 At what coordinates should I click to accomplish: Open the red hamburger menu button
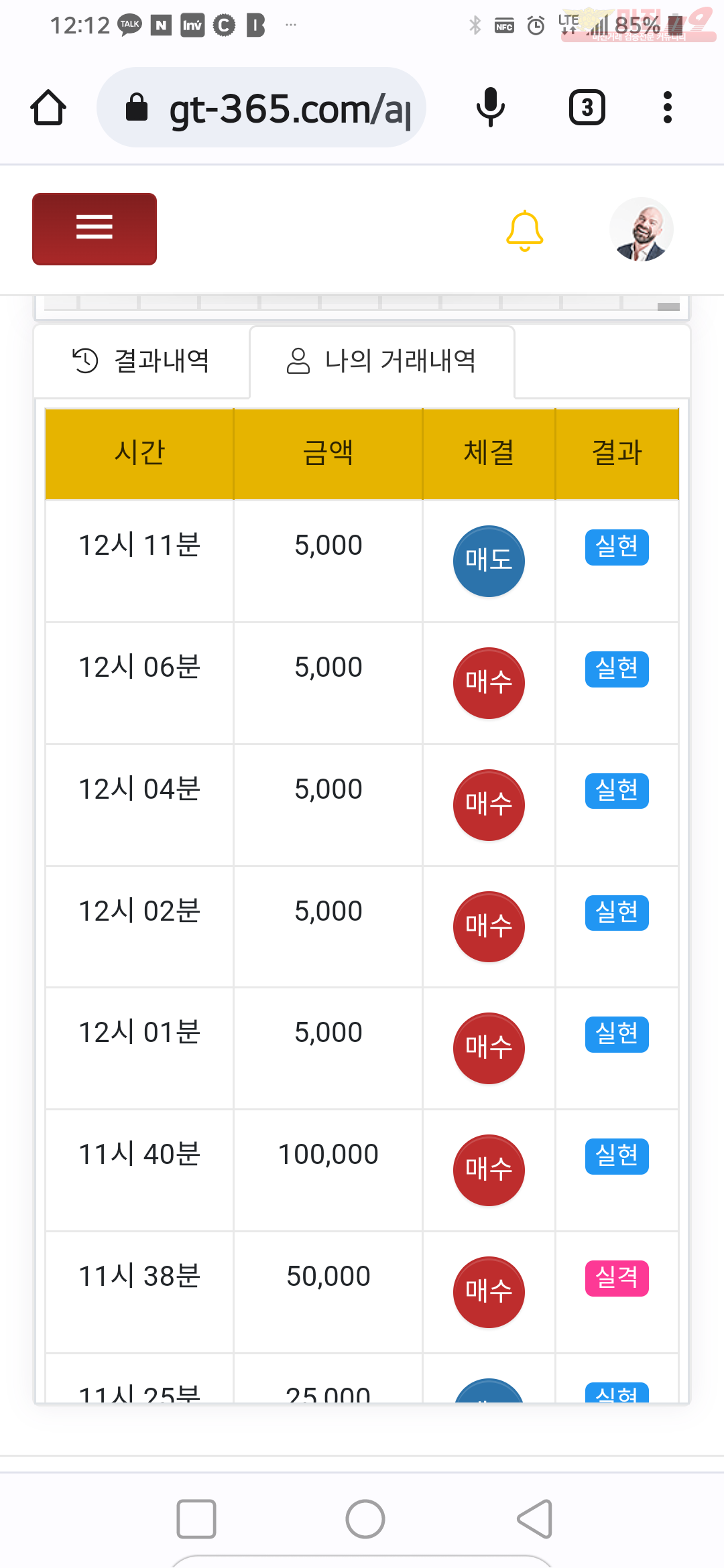(95, 229)
